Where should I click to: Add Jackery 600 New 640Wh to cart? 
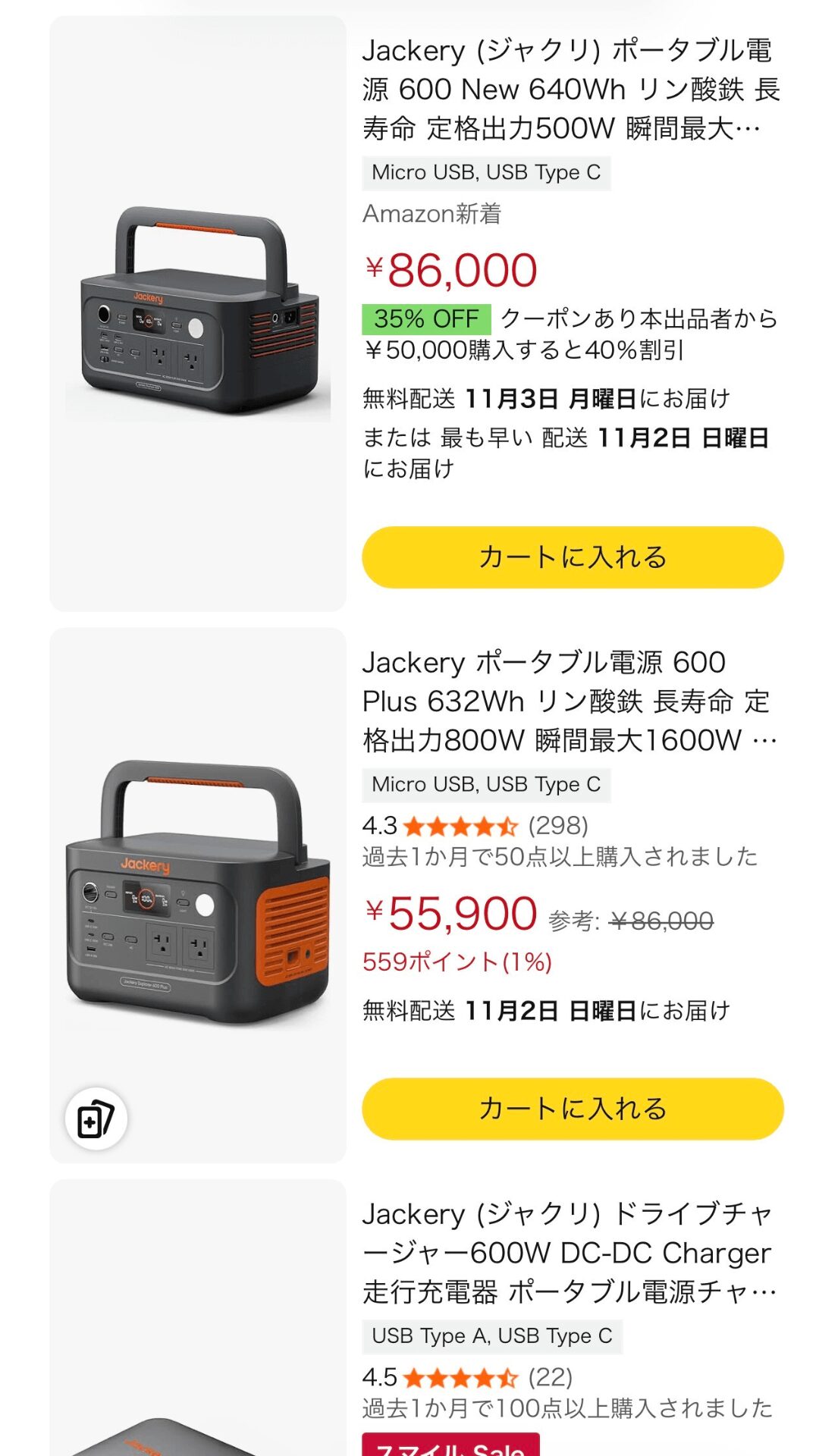573,557
